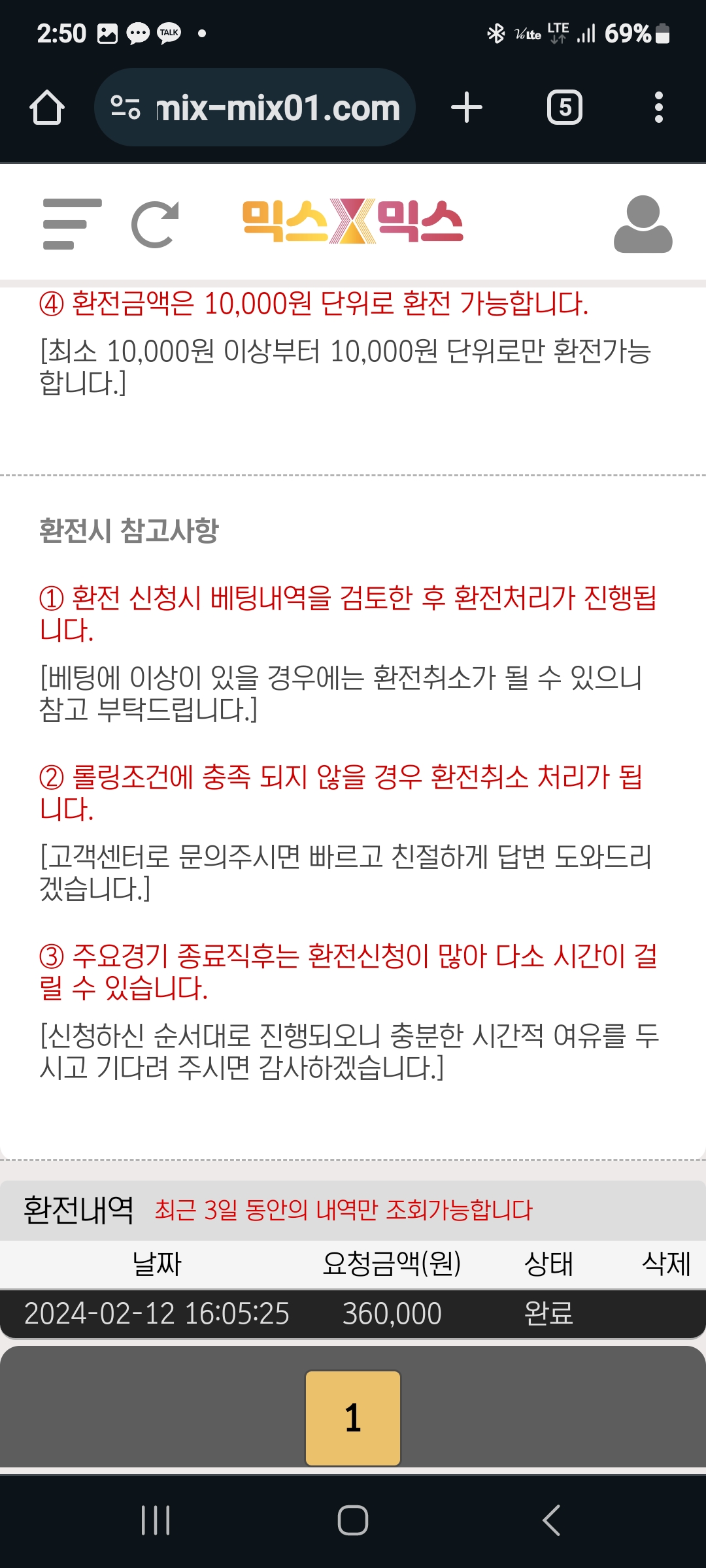Open a new browser tab
This screenshot has height=1568, width=706.
click(x=467, y=107)
